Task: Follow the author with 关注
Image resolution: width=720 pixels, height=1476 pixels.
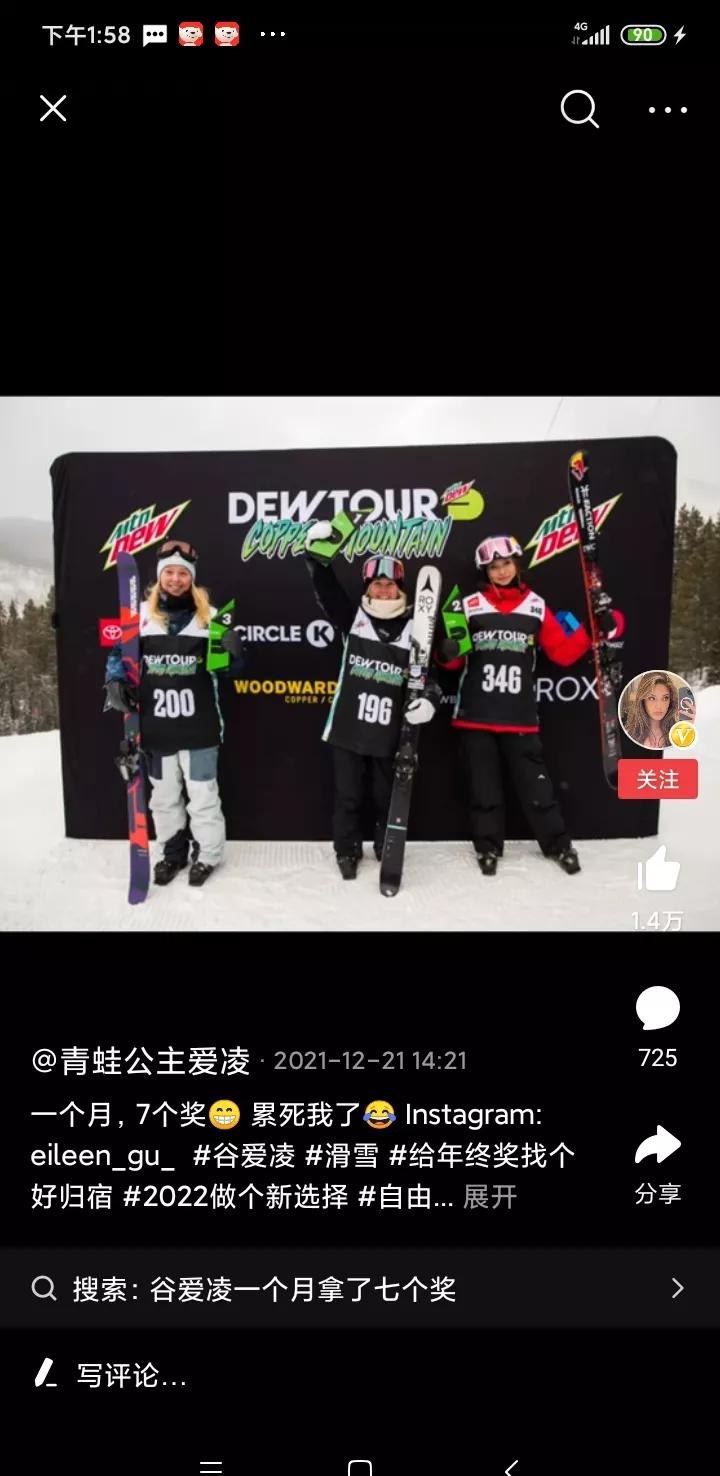Action: (657, 779)
